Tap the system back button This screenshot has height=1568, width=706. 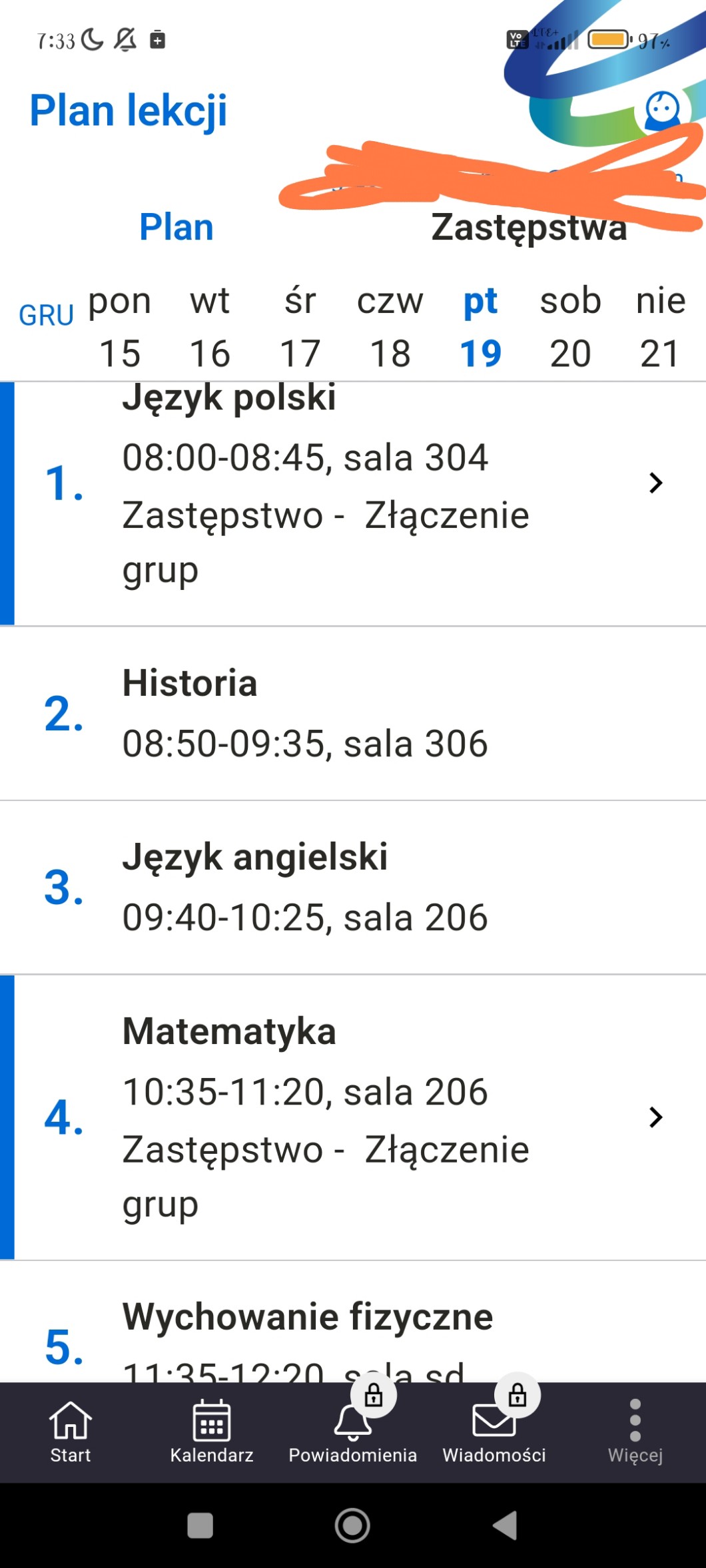(x=506, y=1525)
